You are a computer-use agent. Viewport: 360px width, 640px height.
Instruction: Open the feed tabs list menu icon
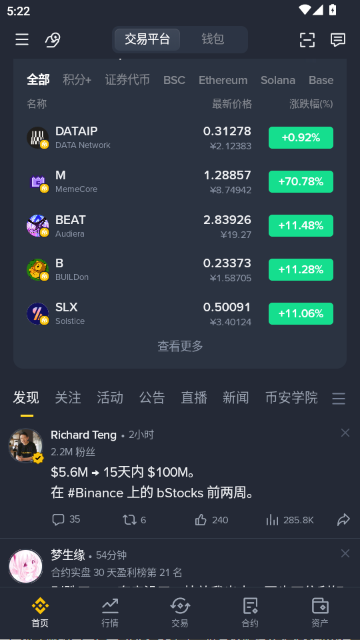pyautogui.click(x=338, y=398)
